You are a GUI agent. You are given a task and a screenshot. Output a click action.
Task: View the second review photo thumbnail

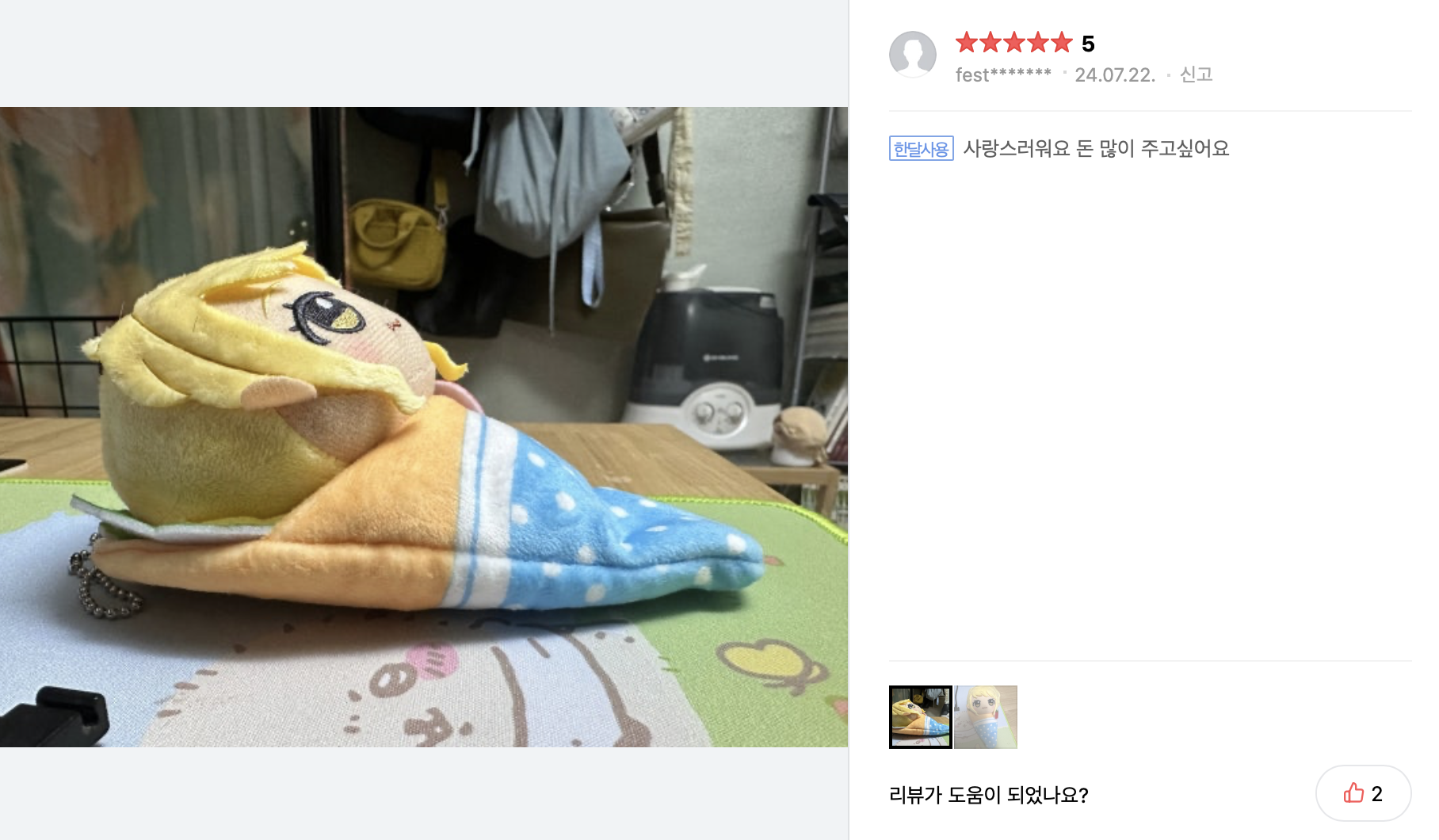(986, 717)
